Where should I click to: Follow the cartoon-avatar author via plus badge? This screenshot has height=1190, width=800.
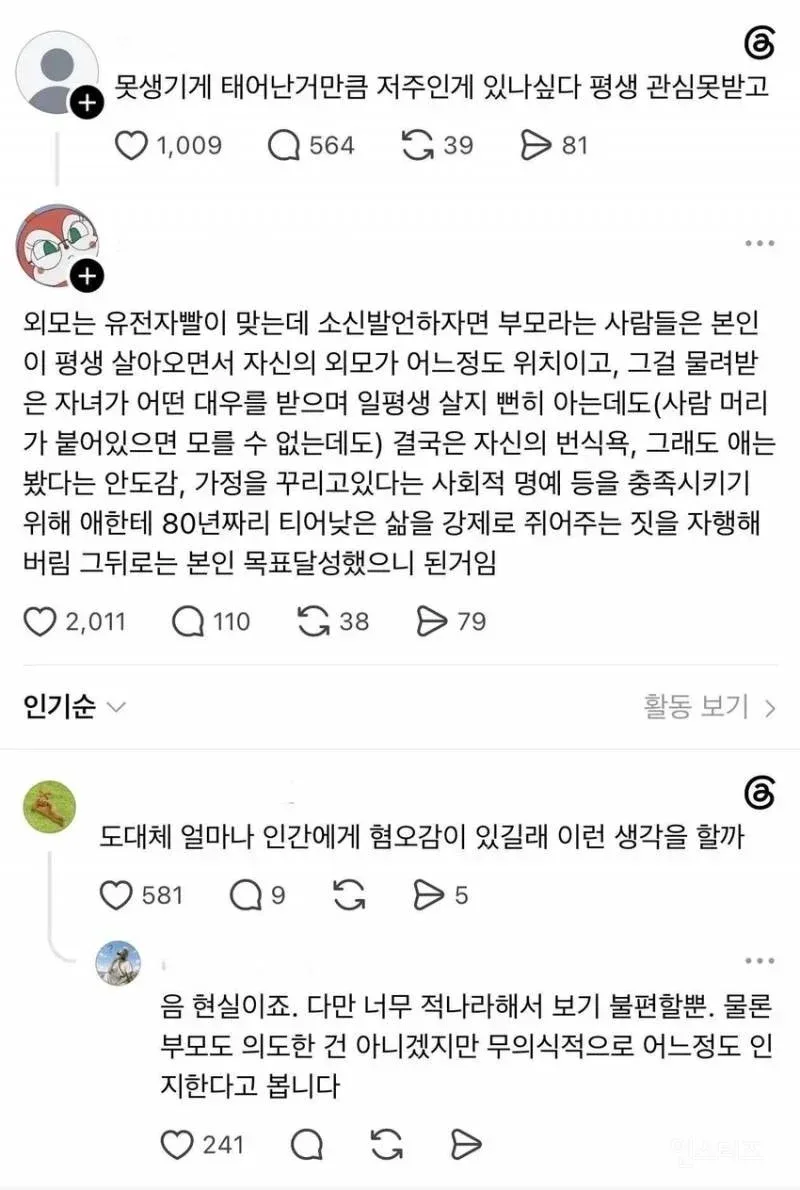click(87, 276)
